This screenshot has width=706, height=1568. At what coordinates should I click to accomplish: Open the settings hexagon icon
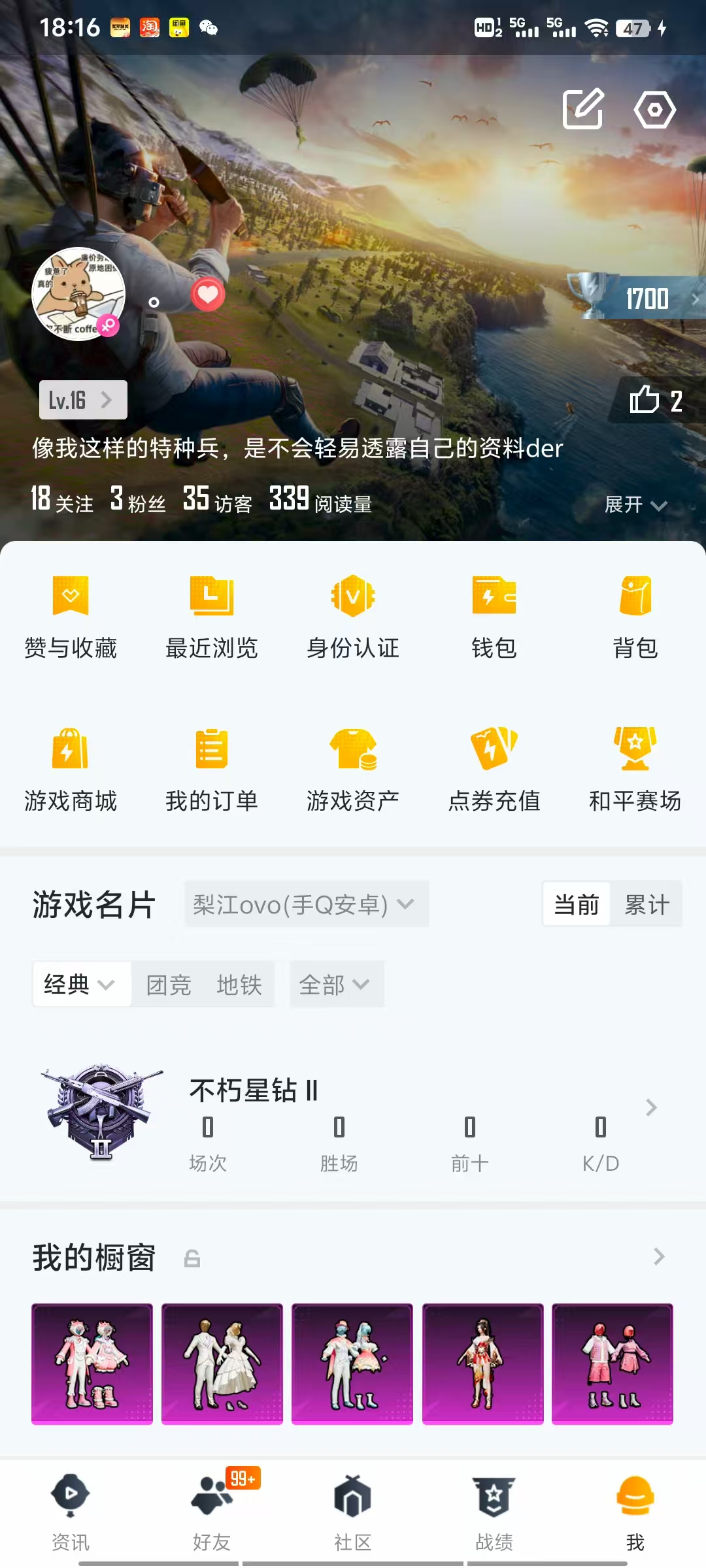tap(654, 109)
